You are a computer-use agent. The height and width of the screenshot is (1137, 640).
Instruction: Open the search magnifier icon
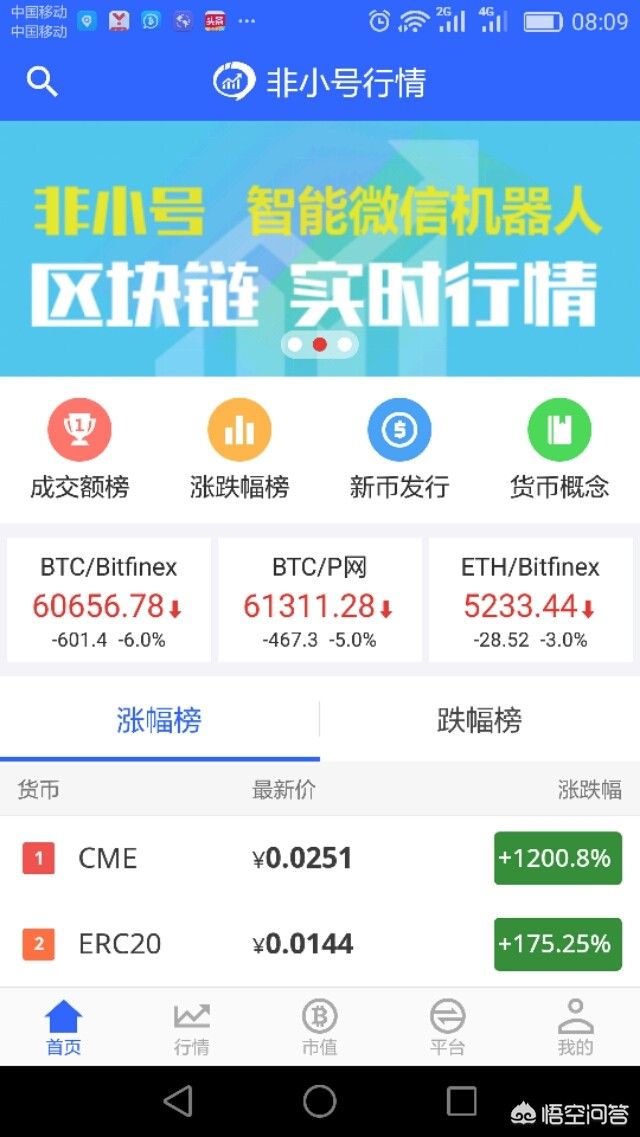(x=42, y=82)
